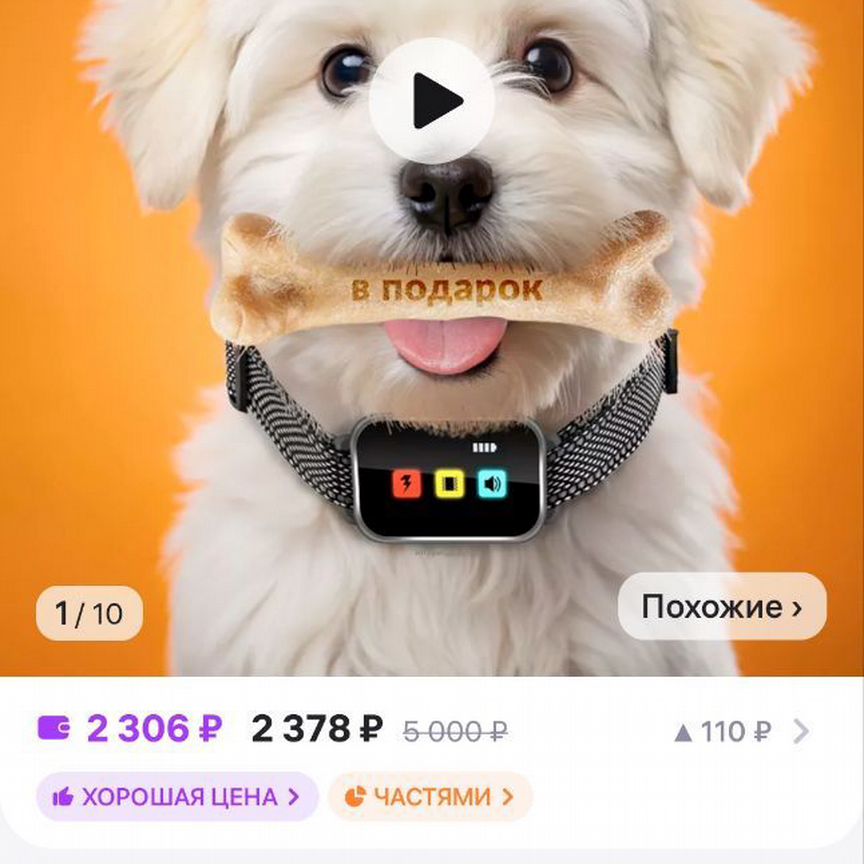Image resolution: width=864 pixels, height=864 pixels.
Task: Open price change details chevron
Action: click(x=800, y=732)
